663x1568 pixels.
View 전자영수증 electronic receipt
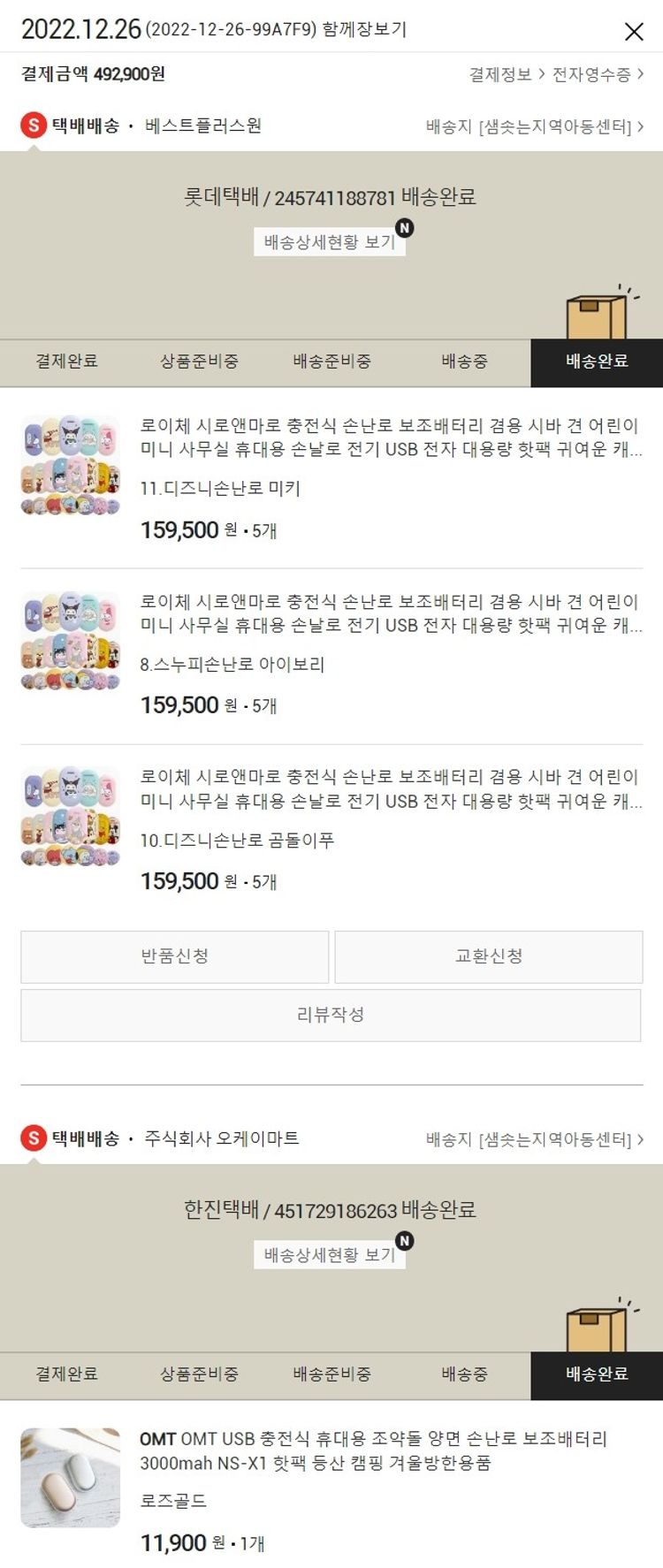(x=598, y=74)
